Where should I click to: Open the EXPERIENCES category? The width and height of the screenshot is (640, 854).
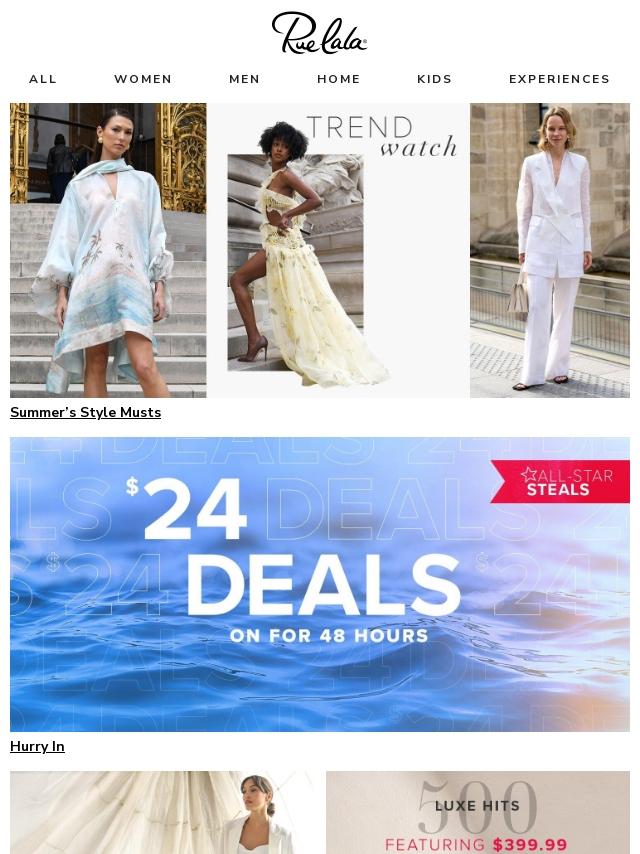point(559,79)
